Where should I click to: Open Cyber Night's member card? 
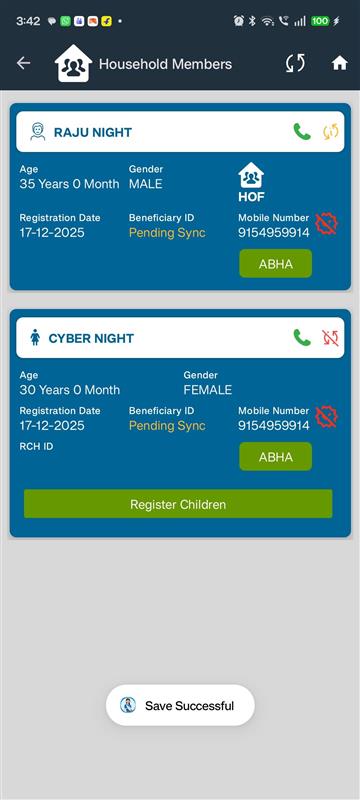[180, 422]
